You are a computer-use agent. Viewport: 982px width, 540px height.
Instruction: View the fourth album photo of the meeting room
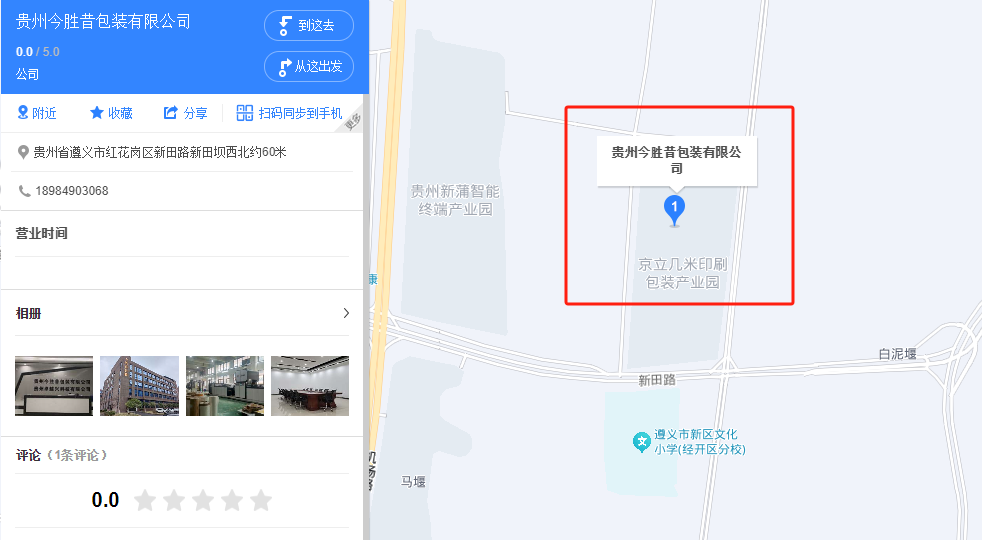310,386
